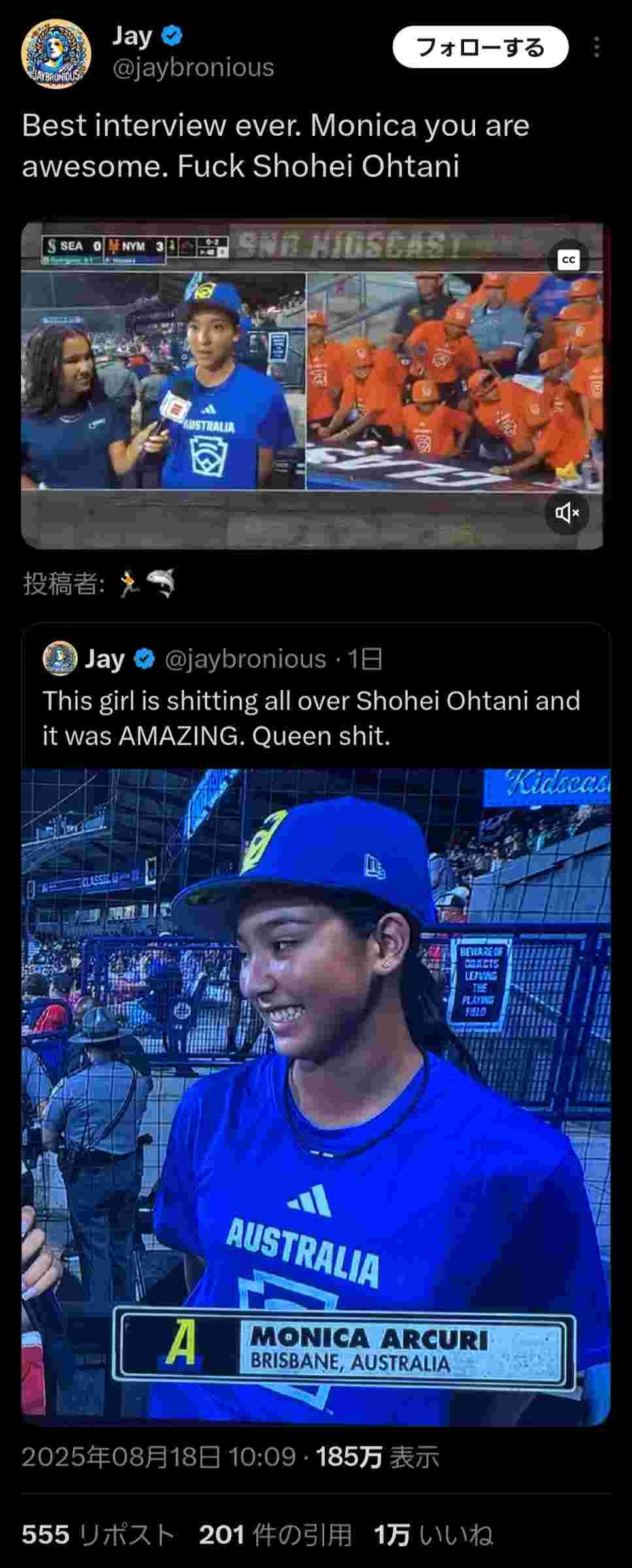The image size is (632, 1568).
Task: View the 555 リポスト reposts list
Action: click(98, 1535)
